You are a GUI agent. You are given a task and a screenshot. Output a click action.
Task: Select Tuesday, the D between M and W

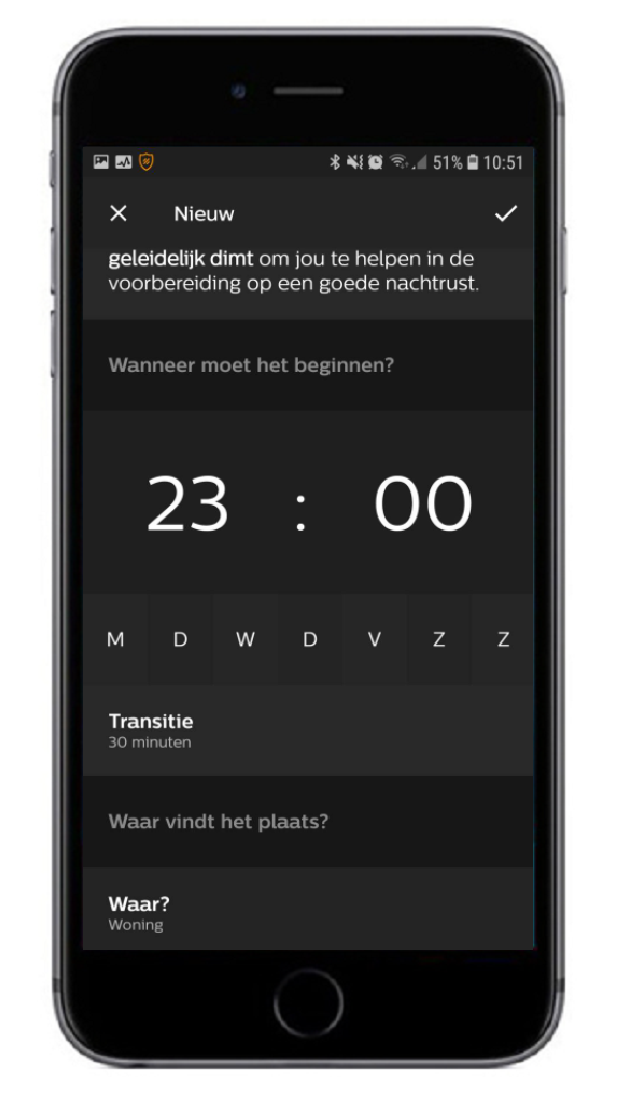tap(180, 640)
